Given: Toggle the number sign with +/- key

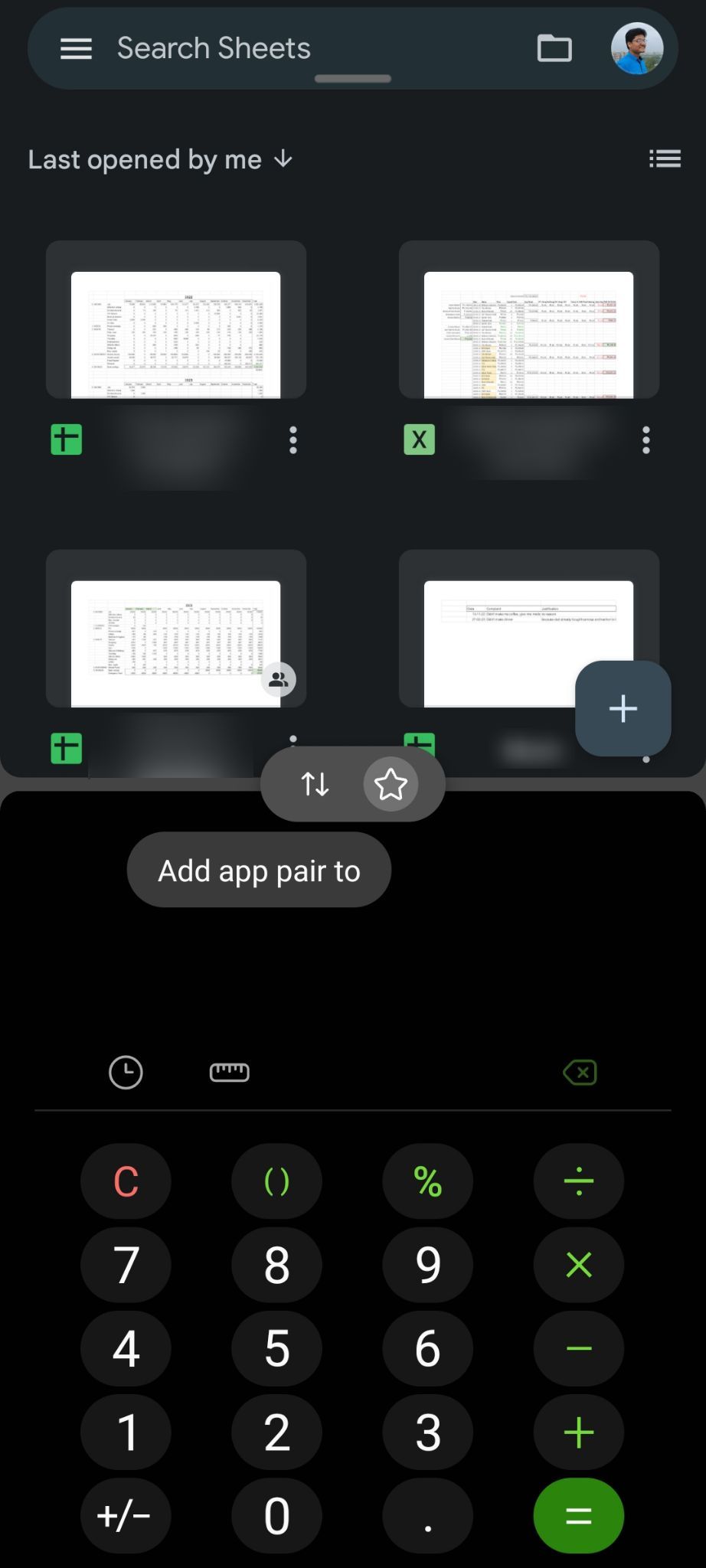Looking at the screenshot, I should pos(125,1515).
